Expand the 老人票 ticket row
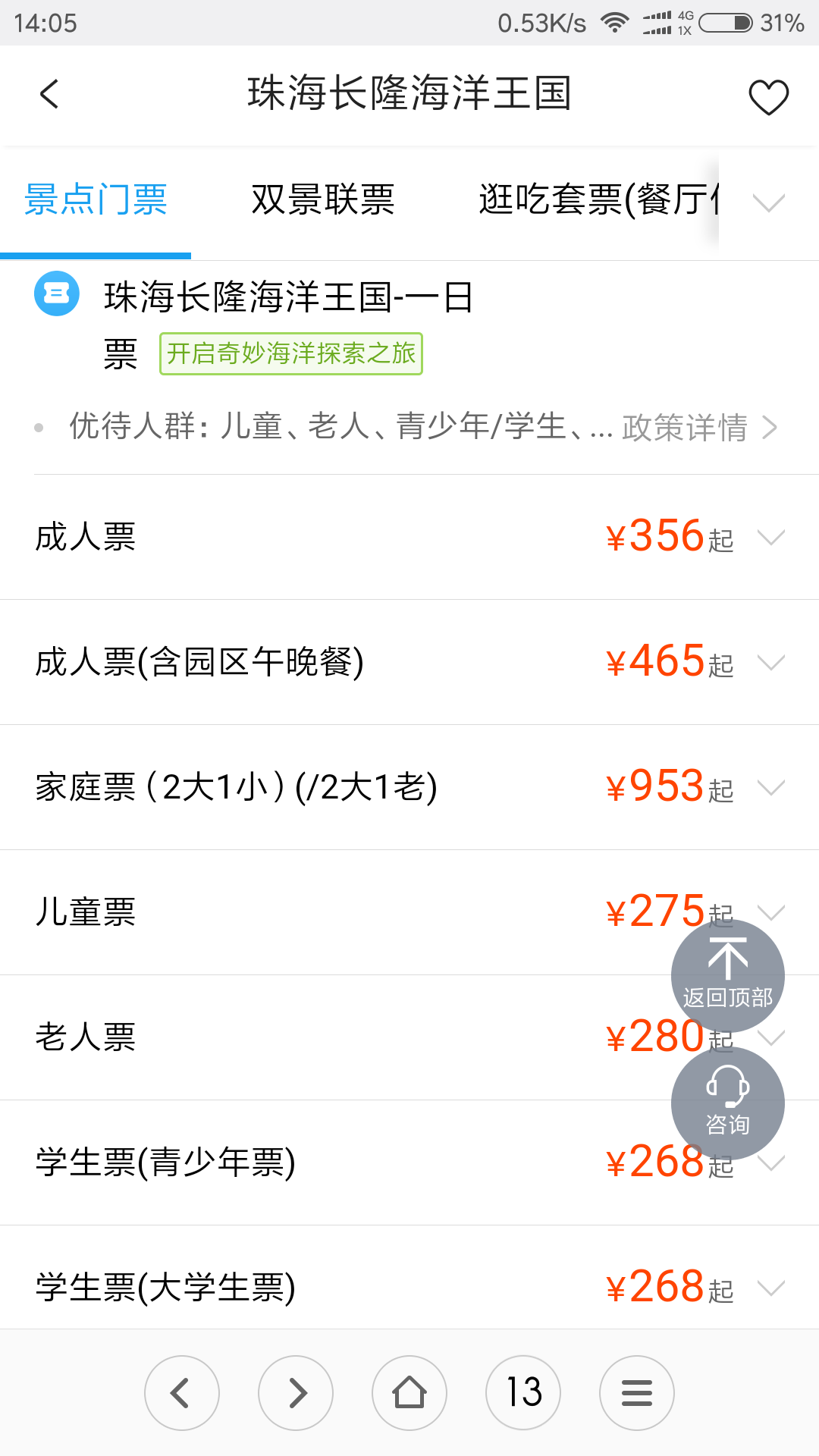The width and height of the screenshot is (819, 1456). click(x=409, y=1037)
